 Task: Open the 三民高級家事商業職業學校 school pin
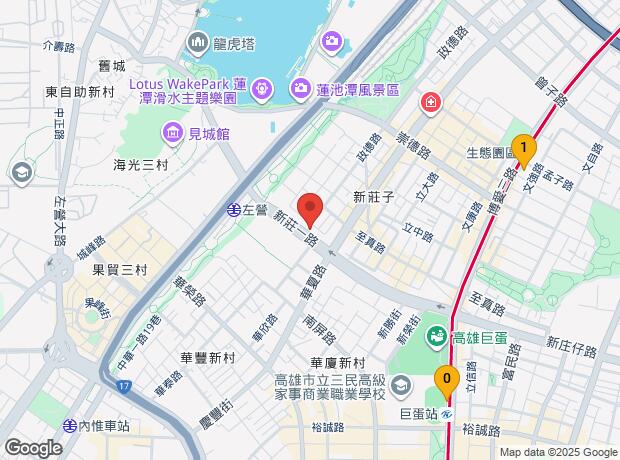(x=401, y=386)
